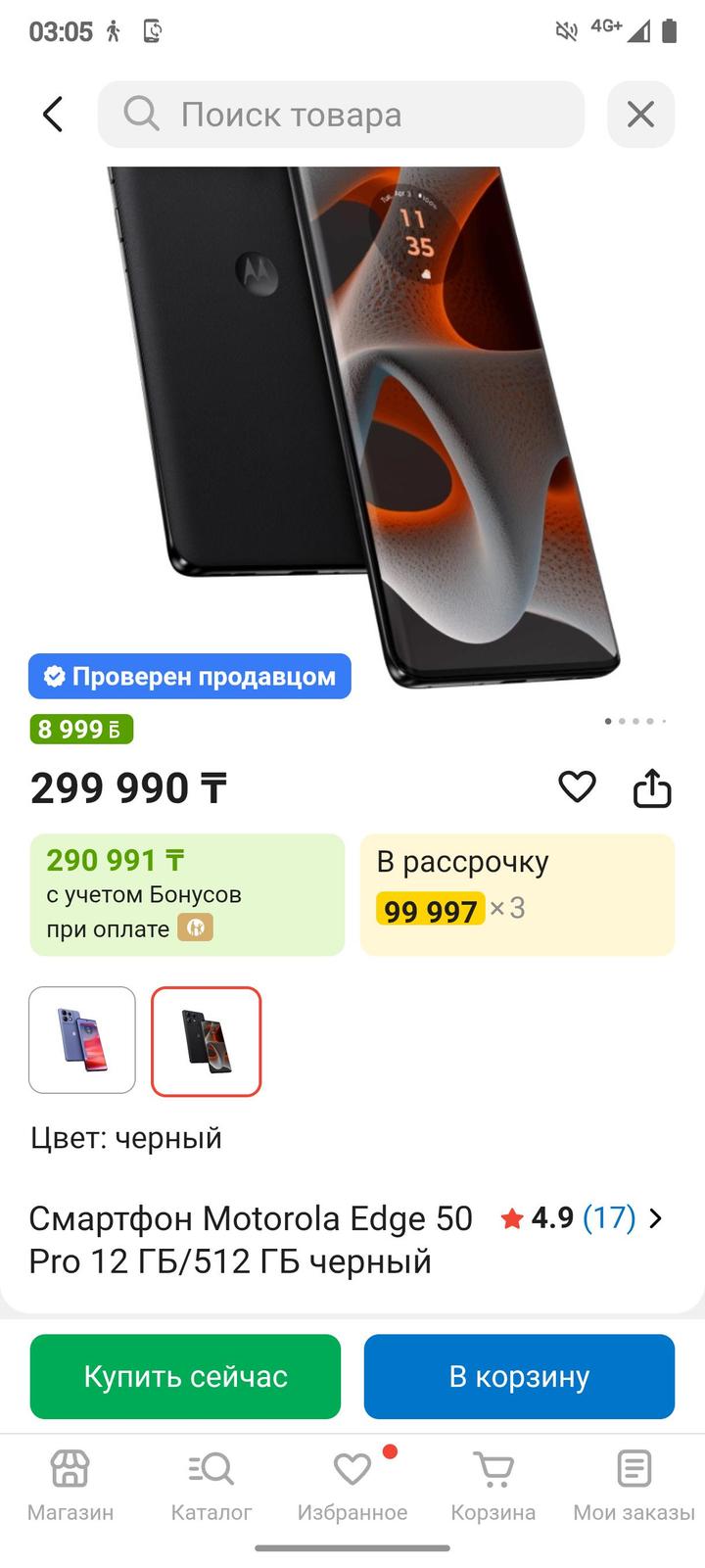Viewport: 705px width, 1568px height.
Task: Share this product
Action: tap(651, 786)
